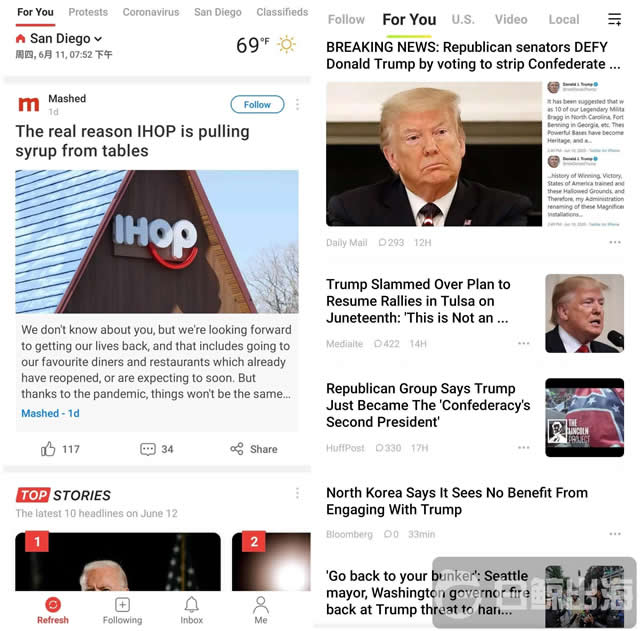
Task: Go to the Following tab
Action: [x=122, y=610]
